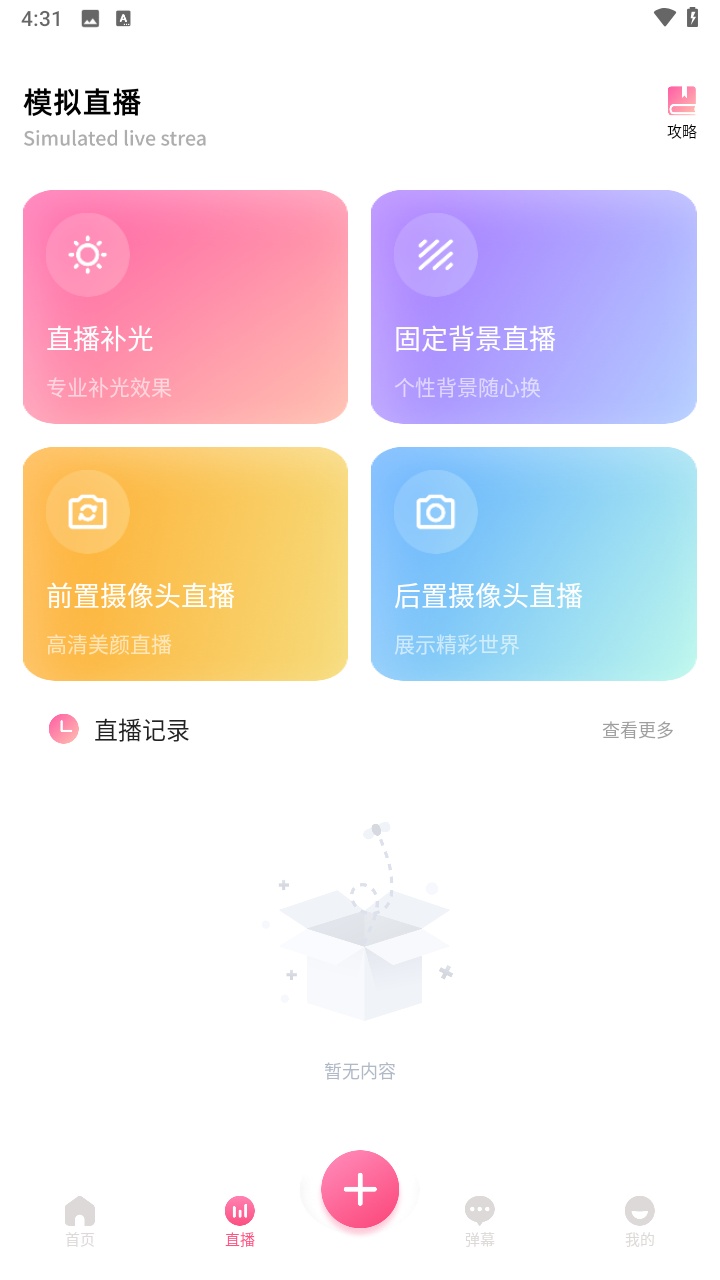
Task: Switch to the 直播 tab
Action: tap(240, 1220)
